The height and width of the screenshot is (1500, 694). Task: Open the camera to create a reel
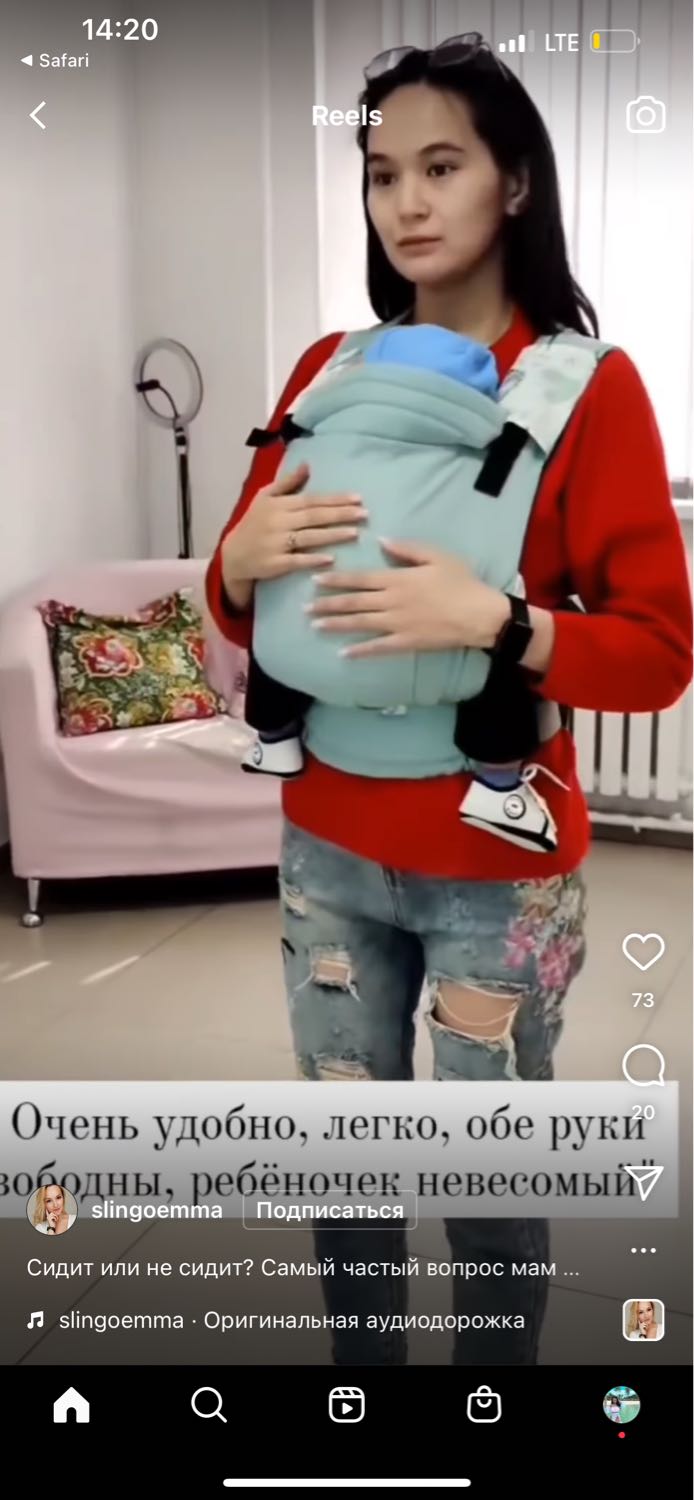pyautogui.click(x=645, y=116)
